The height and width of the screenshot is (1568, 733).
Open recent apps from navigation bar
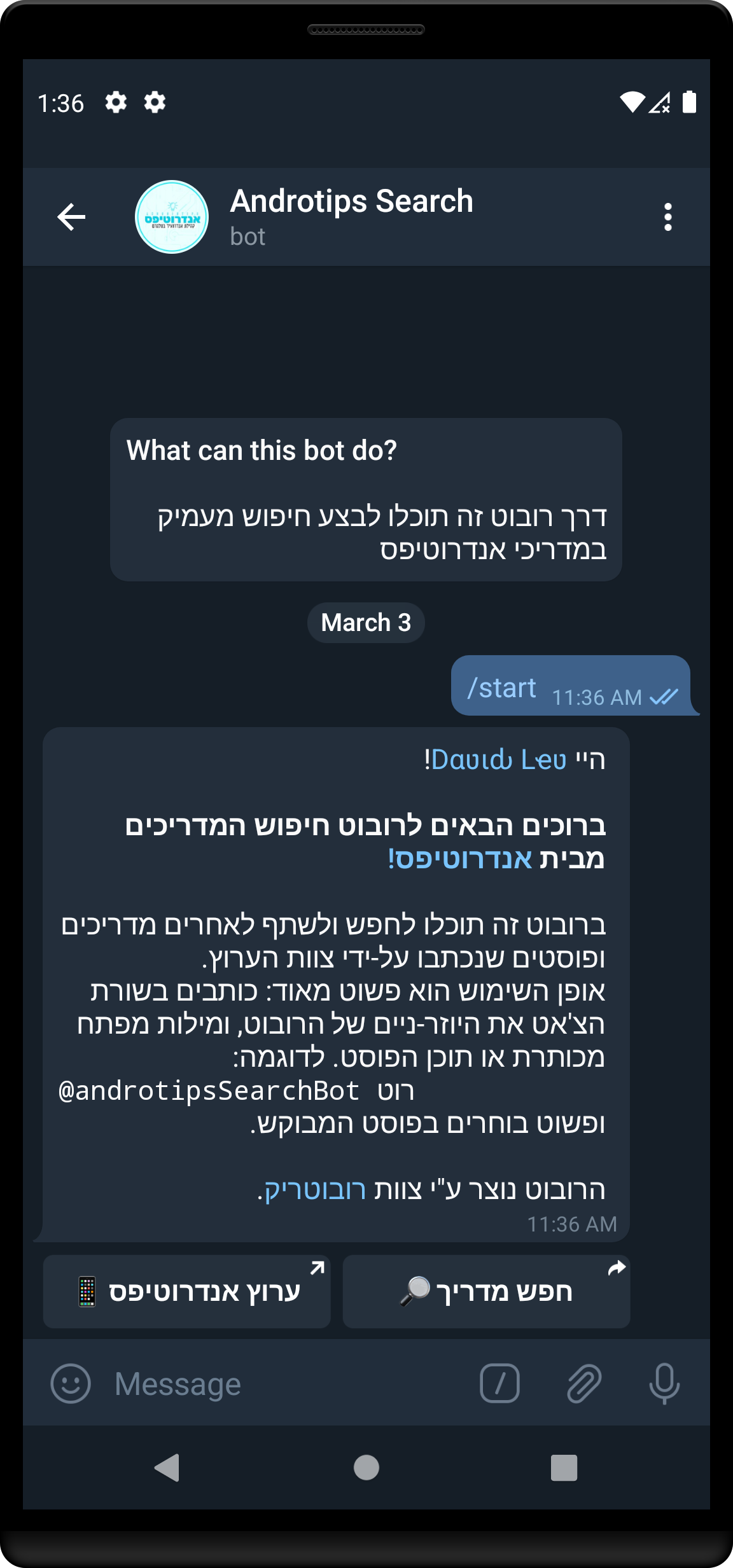pyautogui.click(x=564, y=1467)
